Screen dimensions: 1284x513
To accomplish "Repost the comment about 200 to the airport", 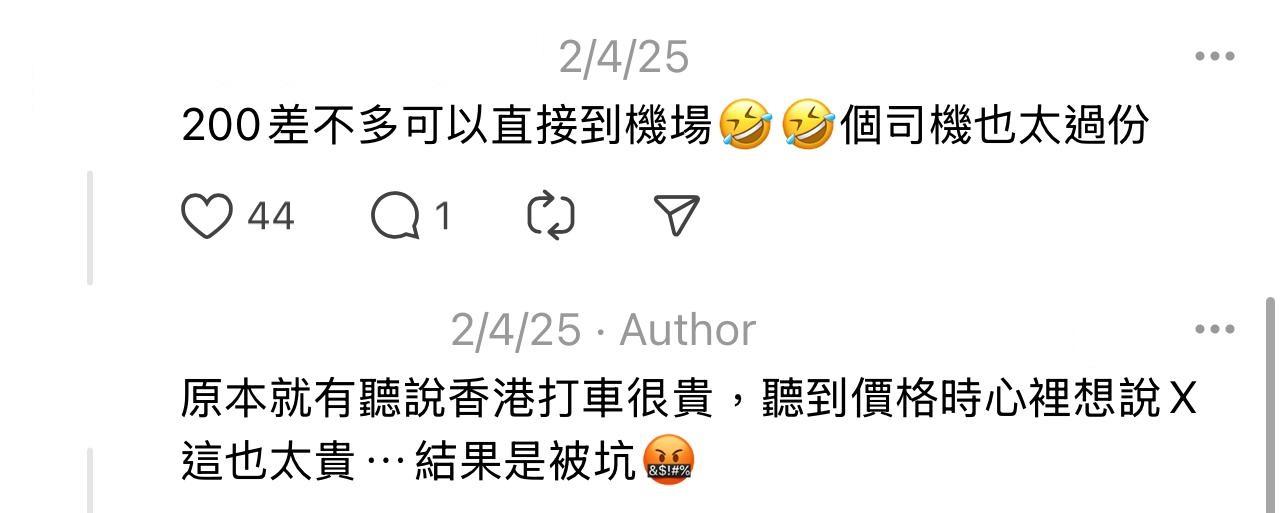I will click(x=551, y=216).
